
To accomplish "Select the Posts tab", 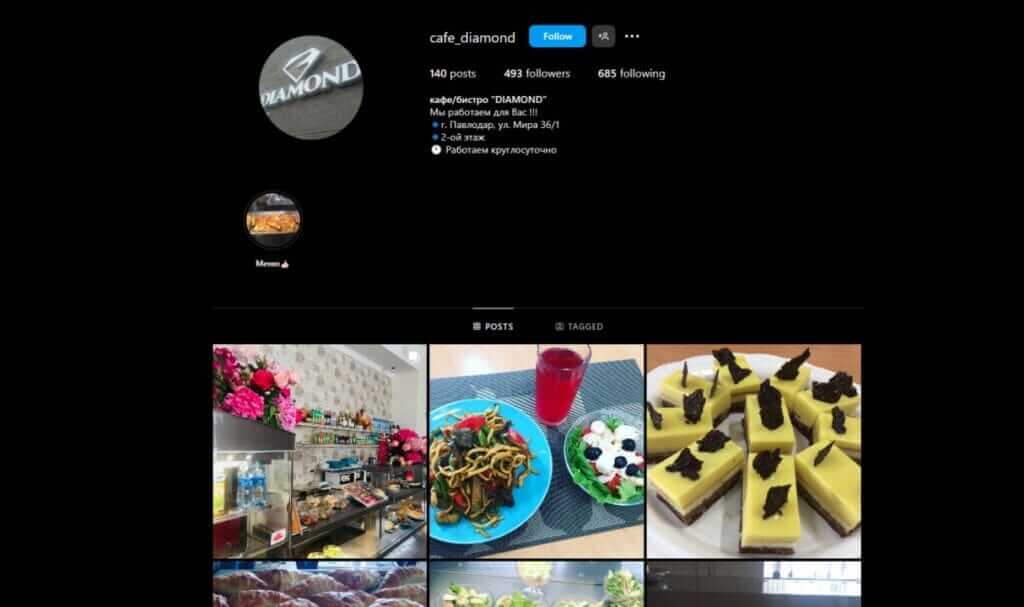I will coord(493,327).
